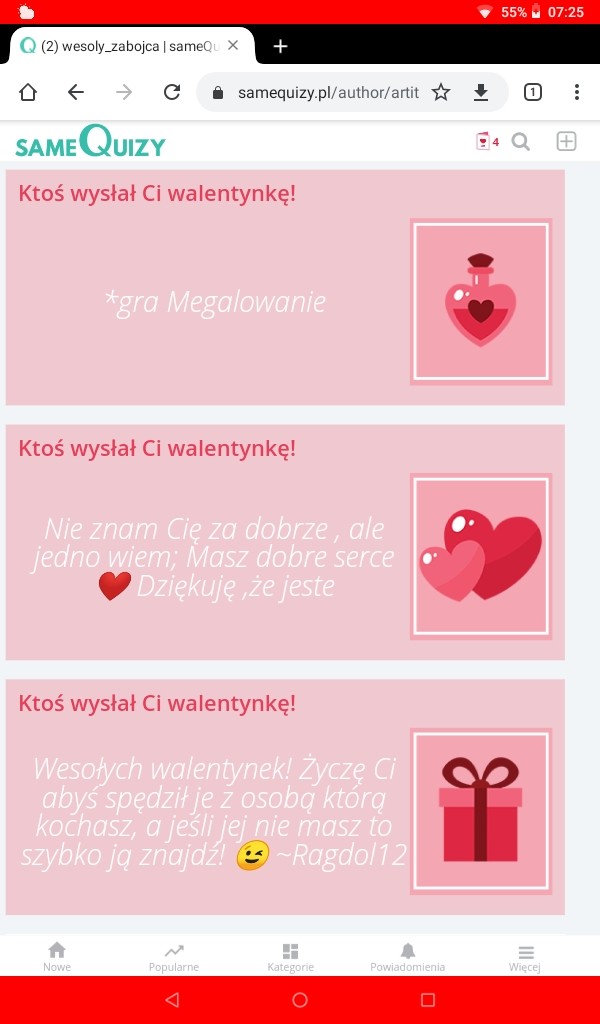600x1024 pixels.
Task: Bookmark this page with the star
Action: point(441,92)
